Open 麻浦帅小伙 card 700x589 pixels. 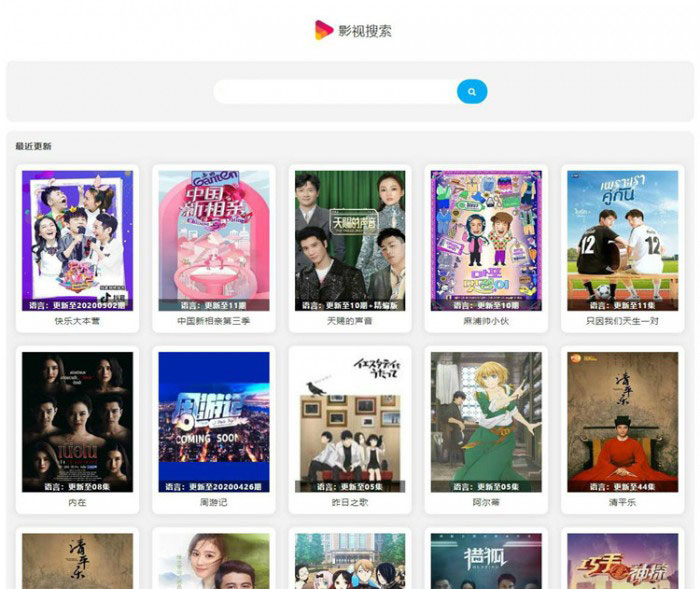point(485,242)
